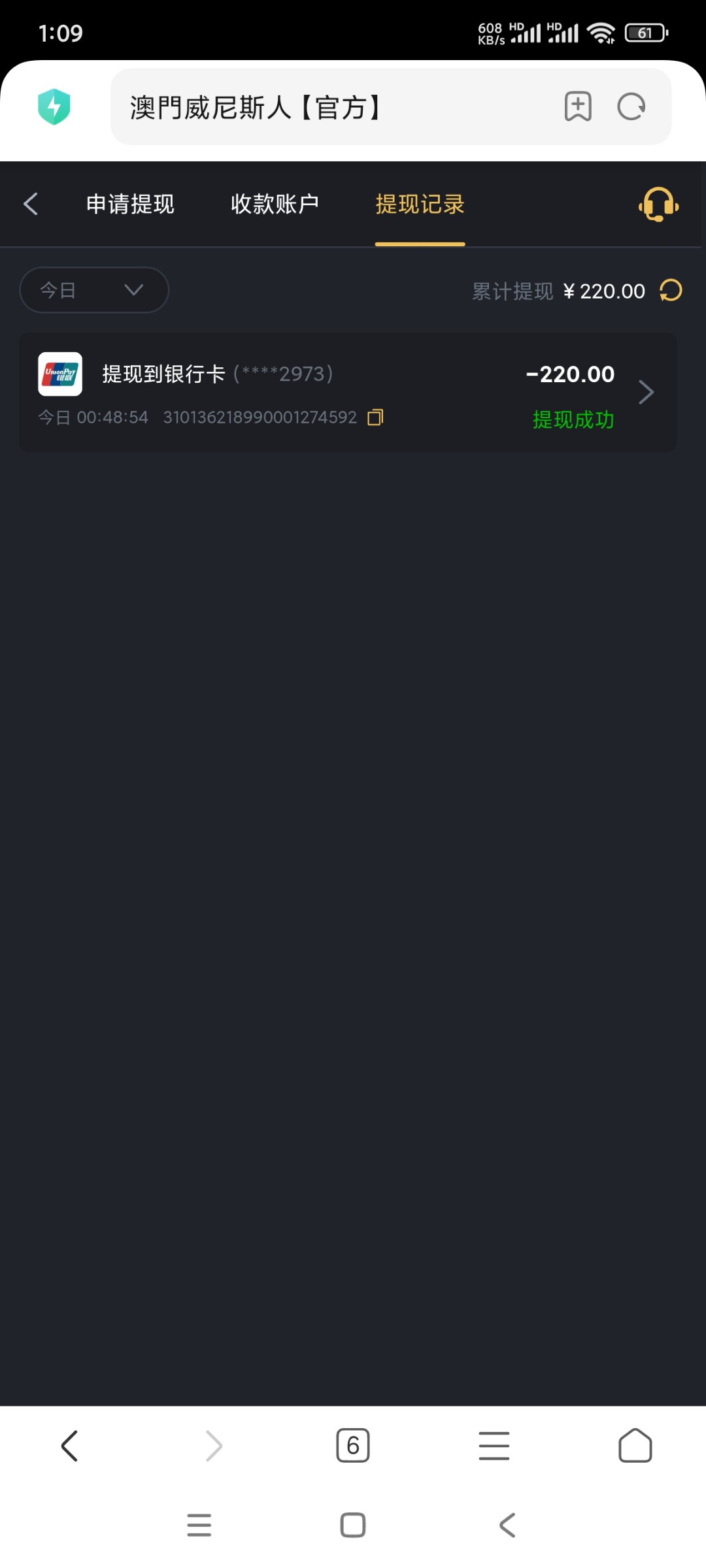706x1568 pixels.
Task: Select the 提现记录 tab
Action: point(420,204)
